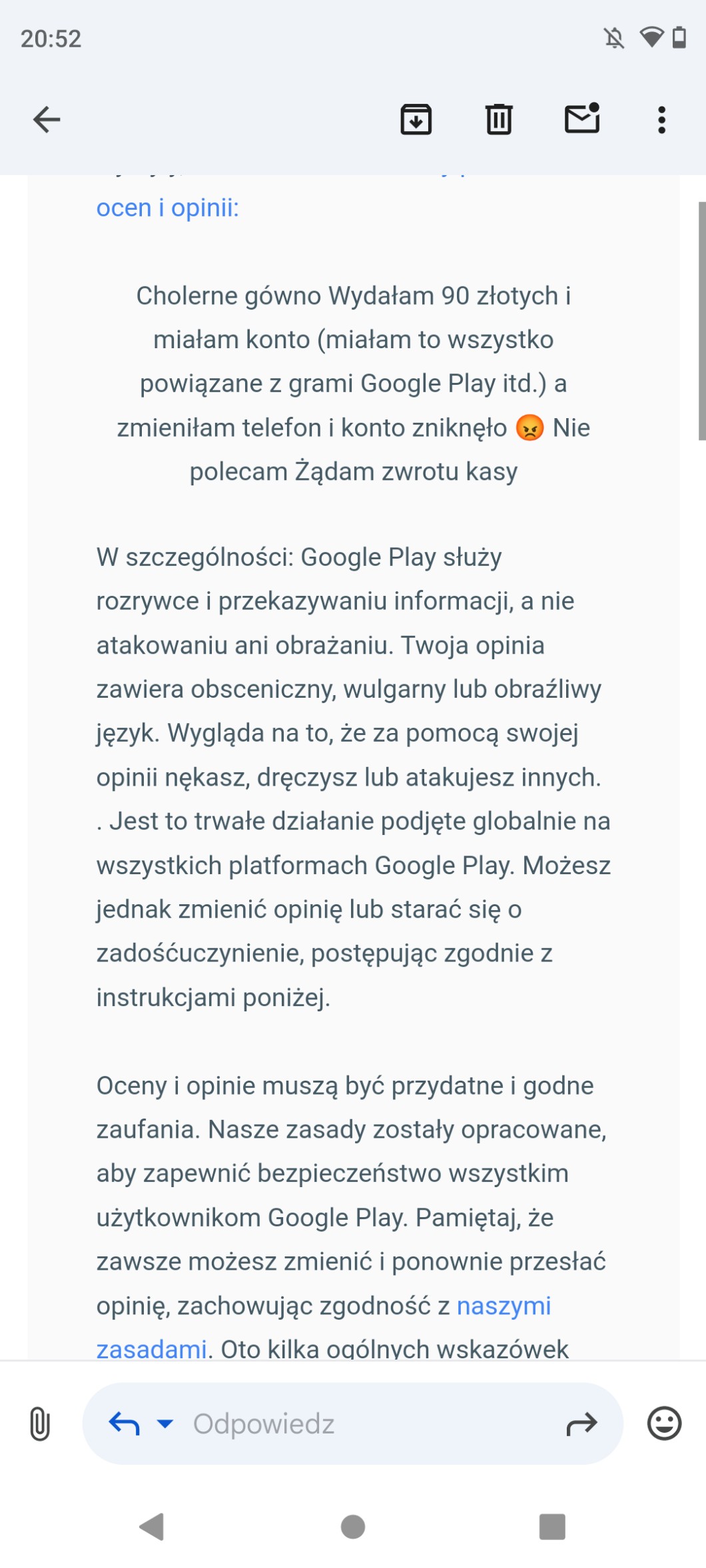Forward this email
The height and width of the screenshot is (1568, 706).
[581, 1424]
